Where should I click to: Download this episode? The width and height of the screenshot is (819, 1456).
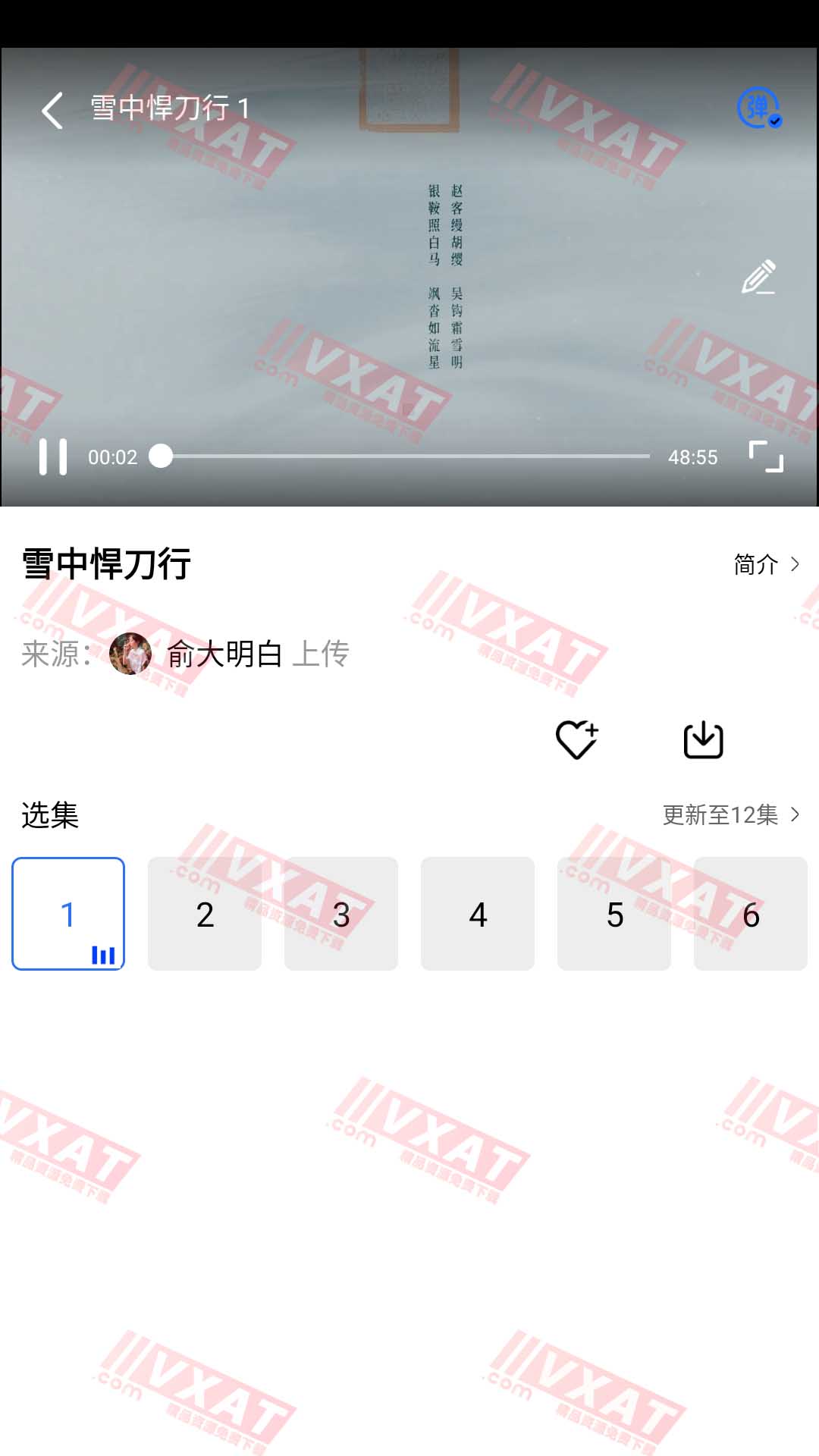(703, 739)
